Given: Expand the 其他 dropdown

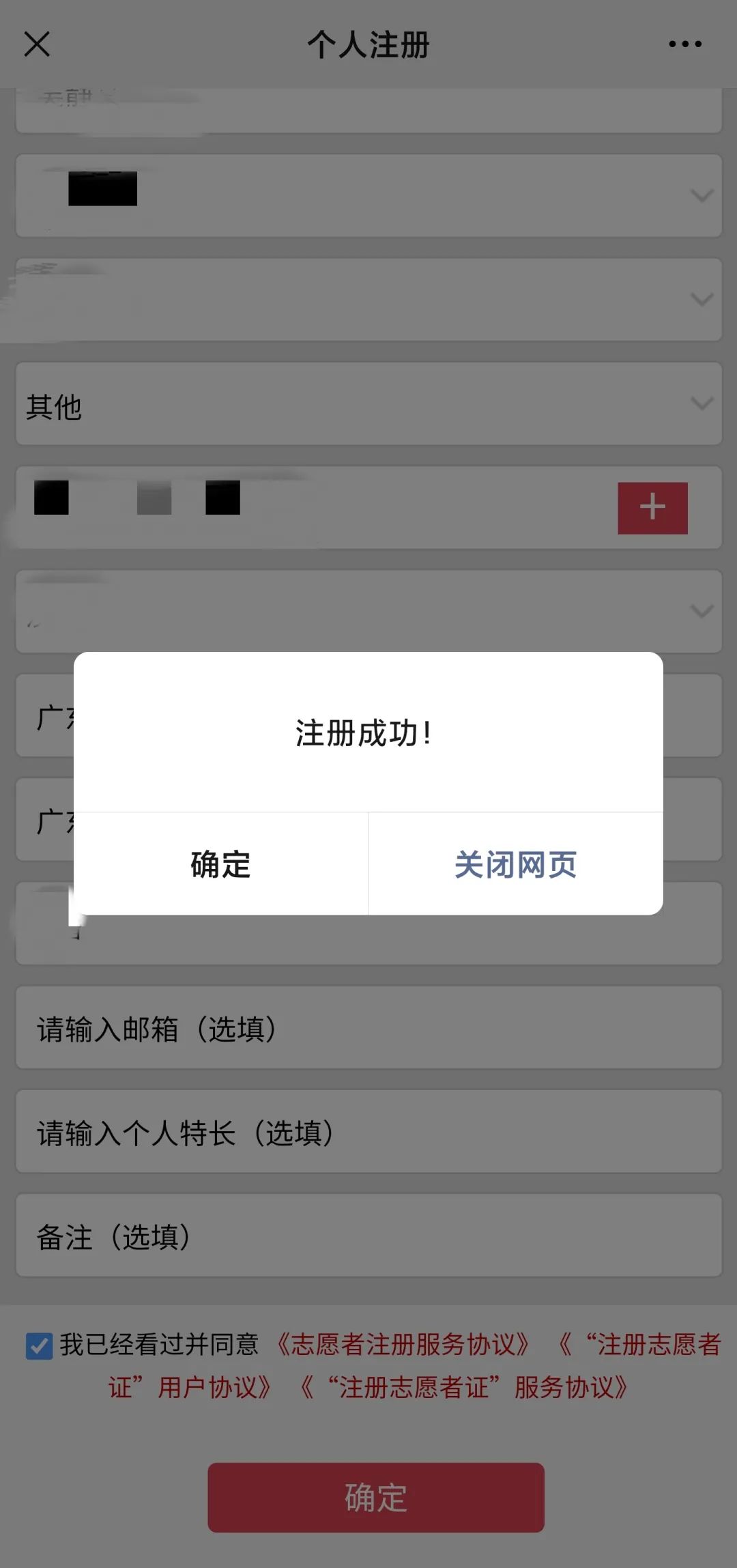Looking at the screenshot, I should click(369, 404).
